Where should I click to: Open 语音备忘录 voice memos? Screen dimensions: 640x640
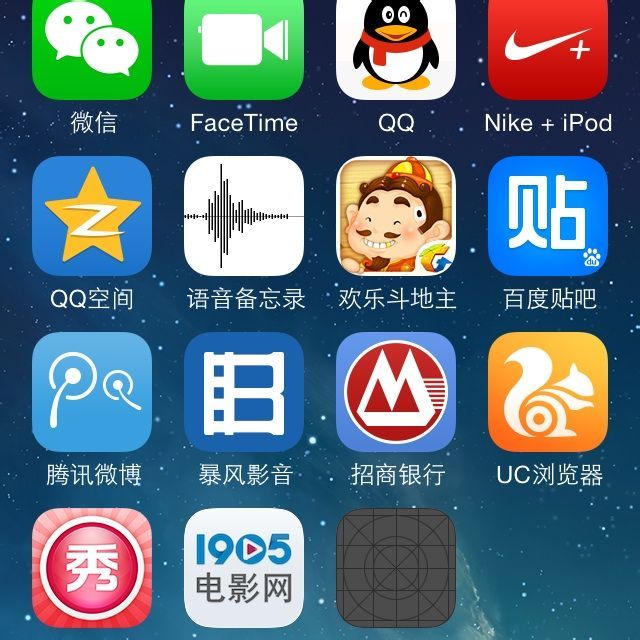tap(244, 216)
